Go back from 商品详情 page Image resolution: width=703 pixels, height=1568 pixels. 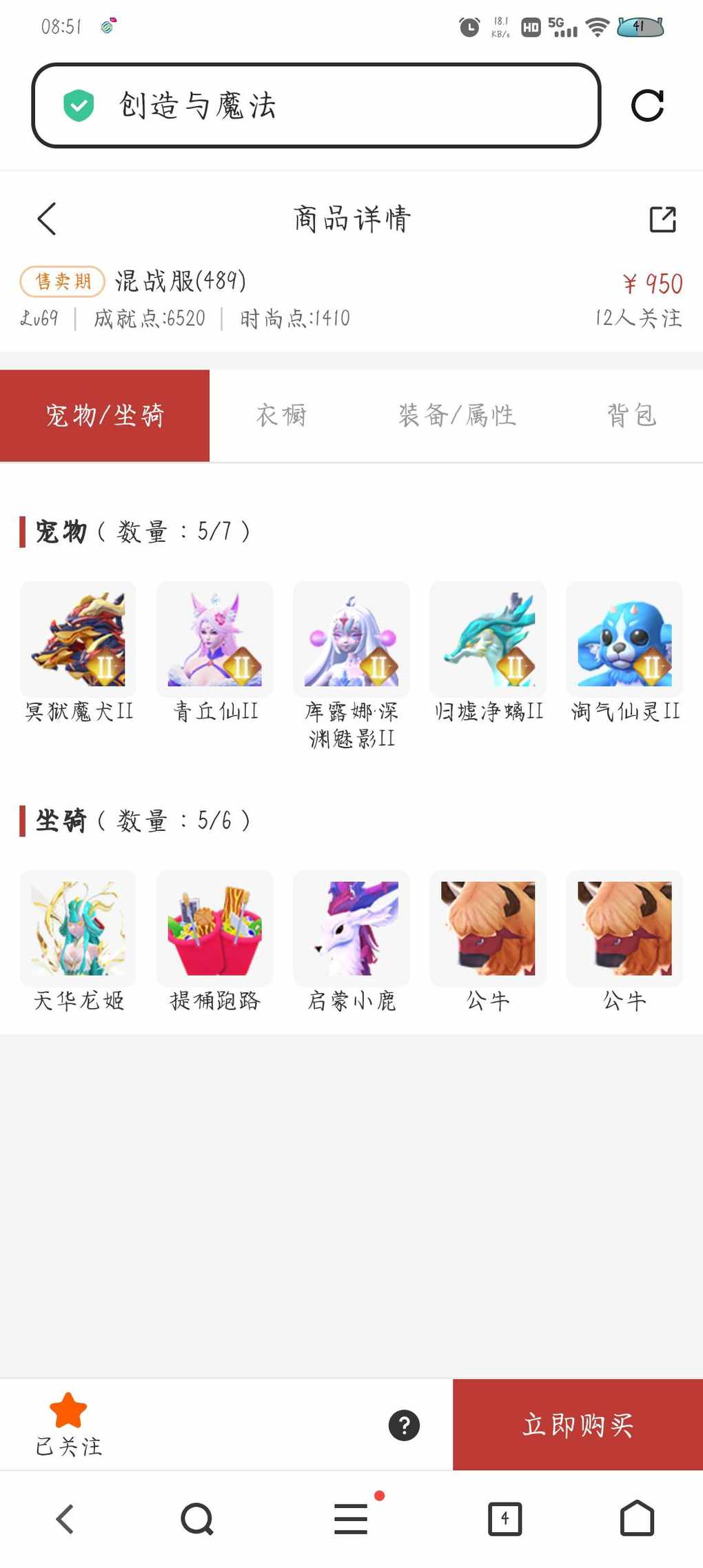(47, 219)
